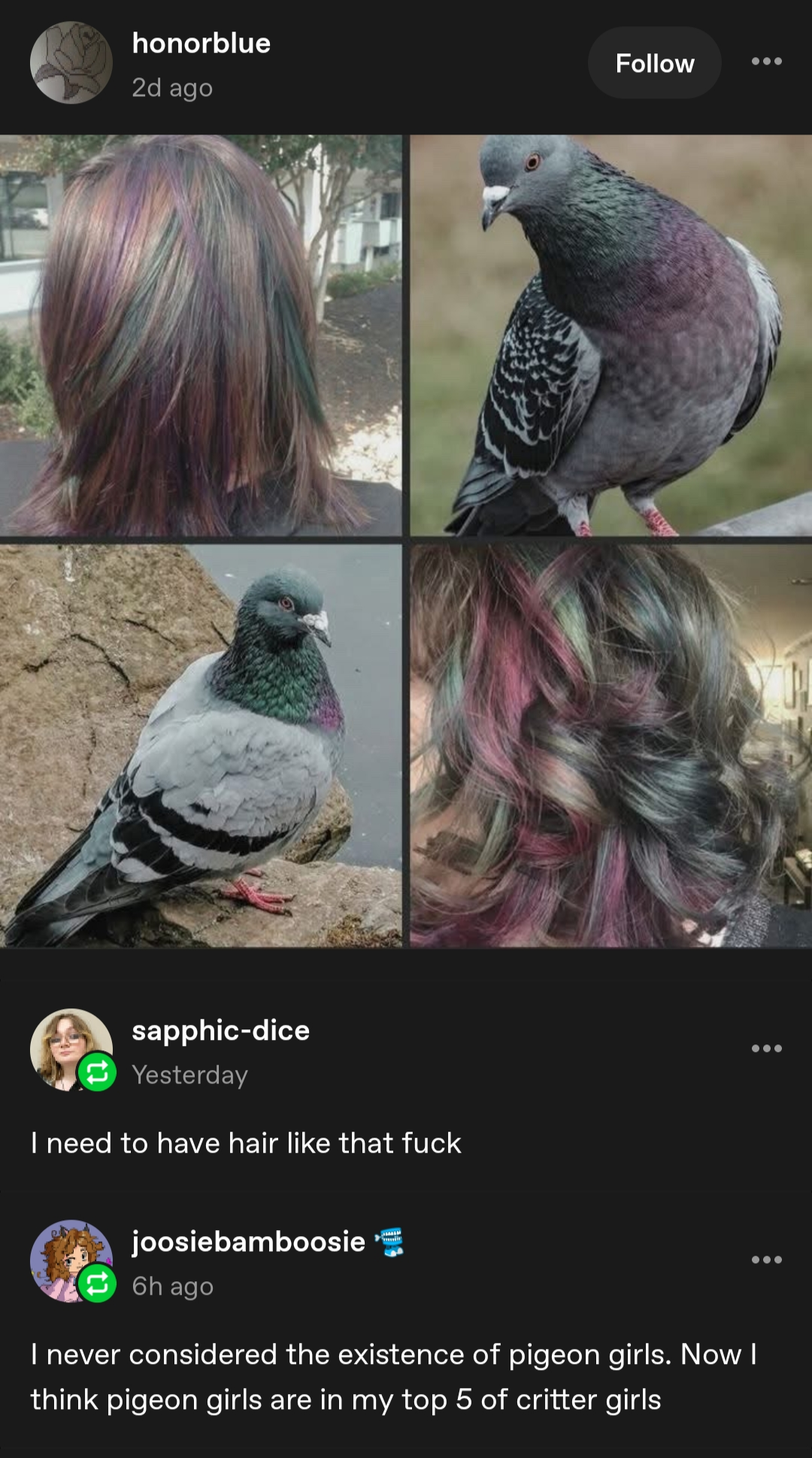View the bottom-right curly dyed hair photo
The height and width of the screenshot is (1458, 812).
point(611,746)
